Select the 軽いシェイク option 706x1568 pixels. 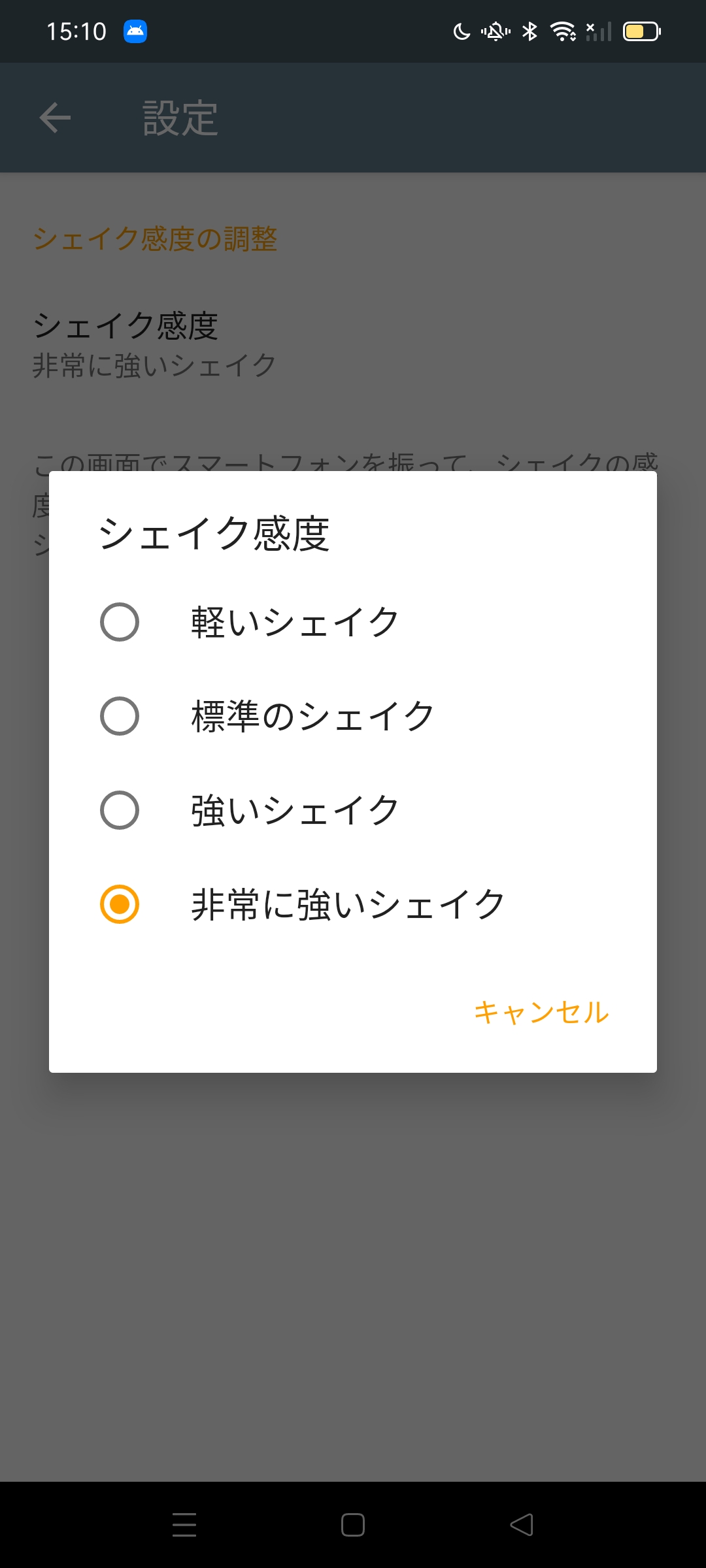(353, 622)
